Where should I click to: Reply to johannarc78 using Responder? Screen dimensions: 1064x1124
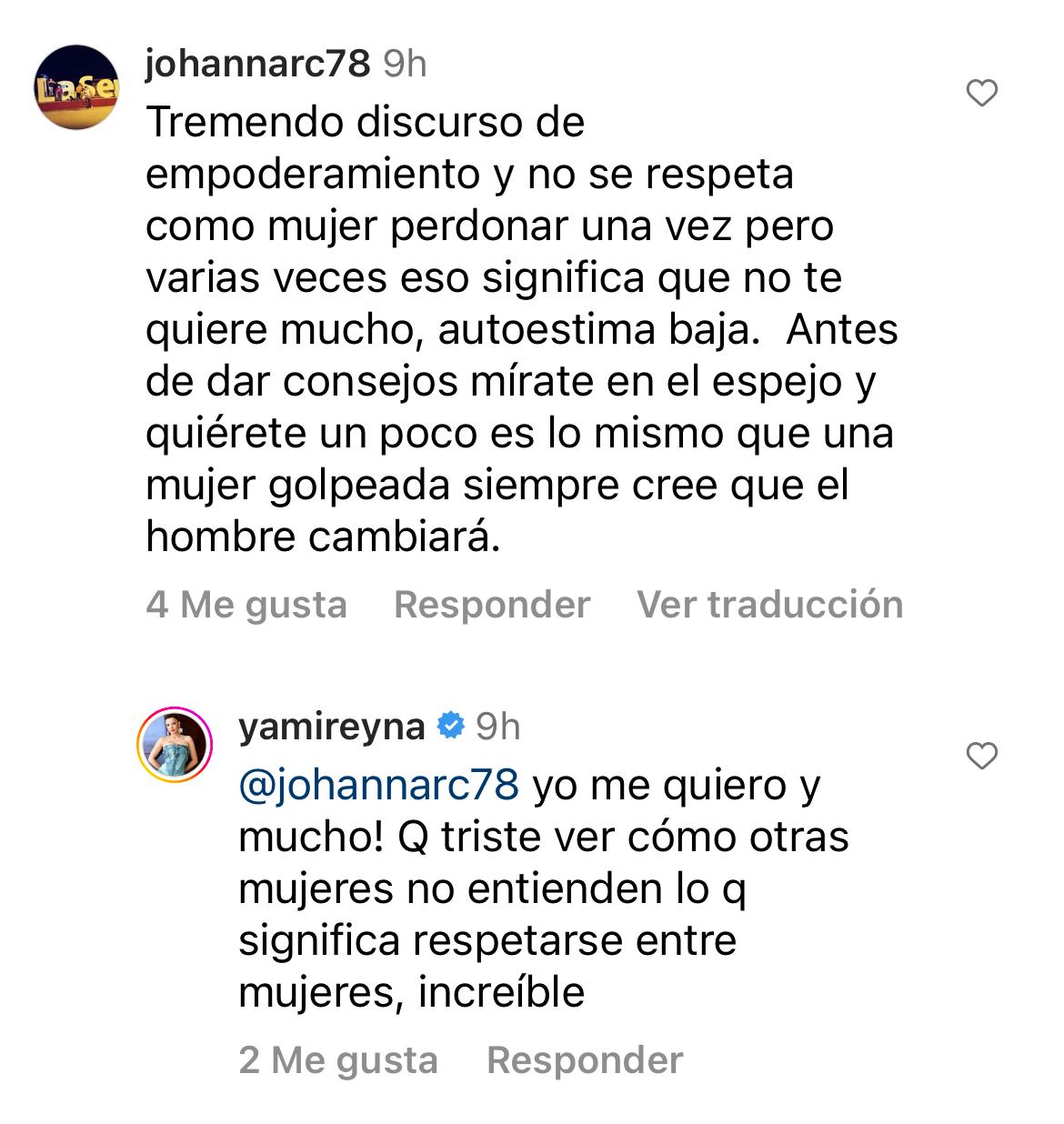click(491, 603)
